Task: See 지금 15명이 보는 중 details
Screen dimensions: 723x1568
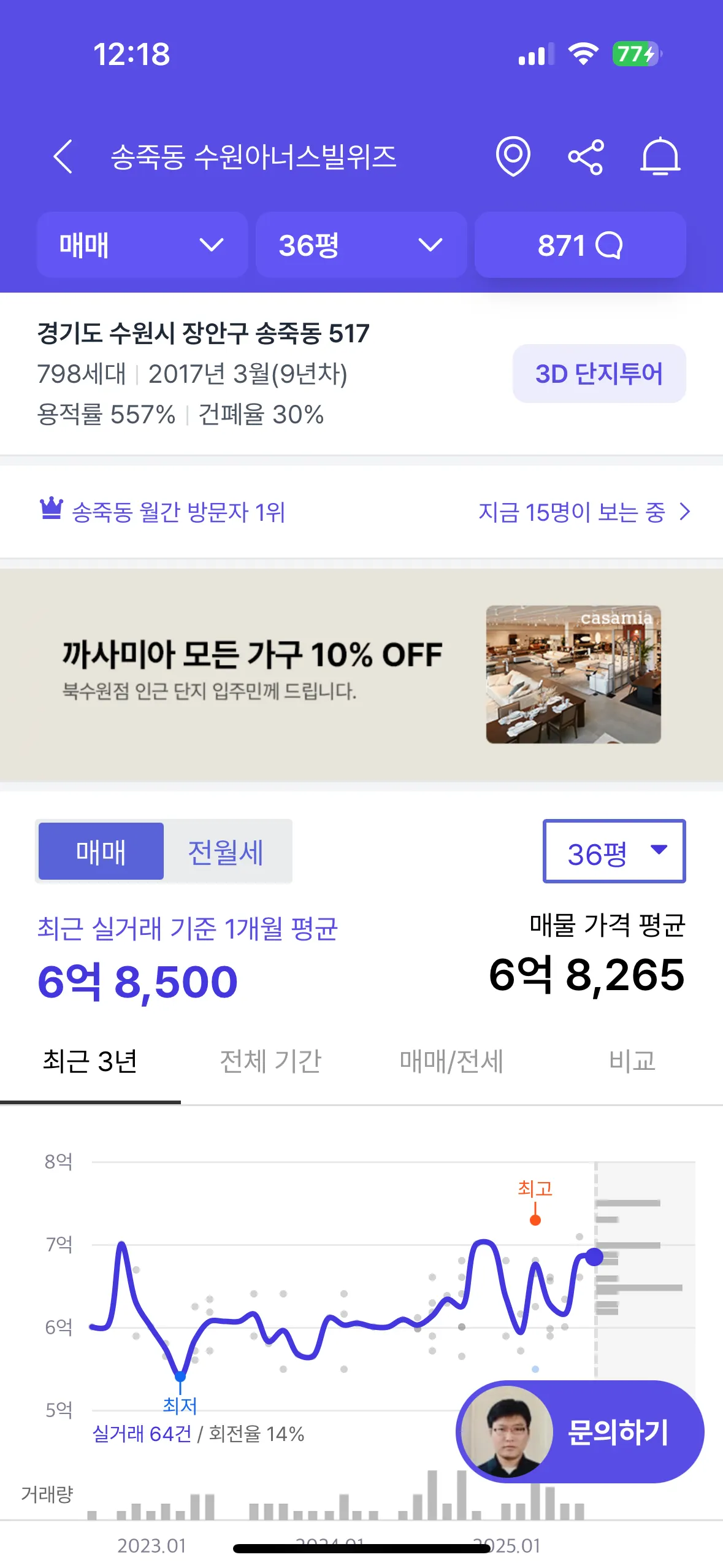Action: pos(583,512)
